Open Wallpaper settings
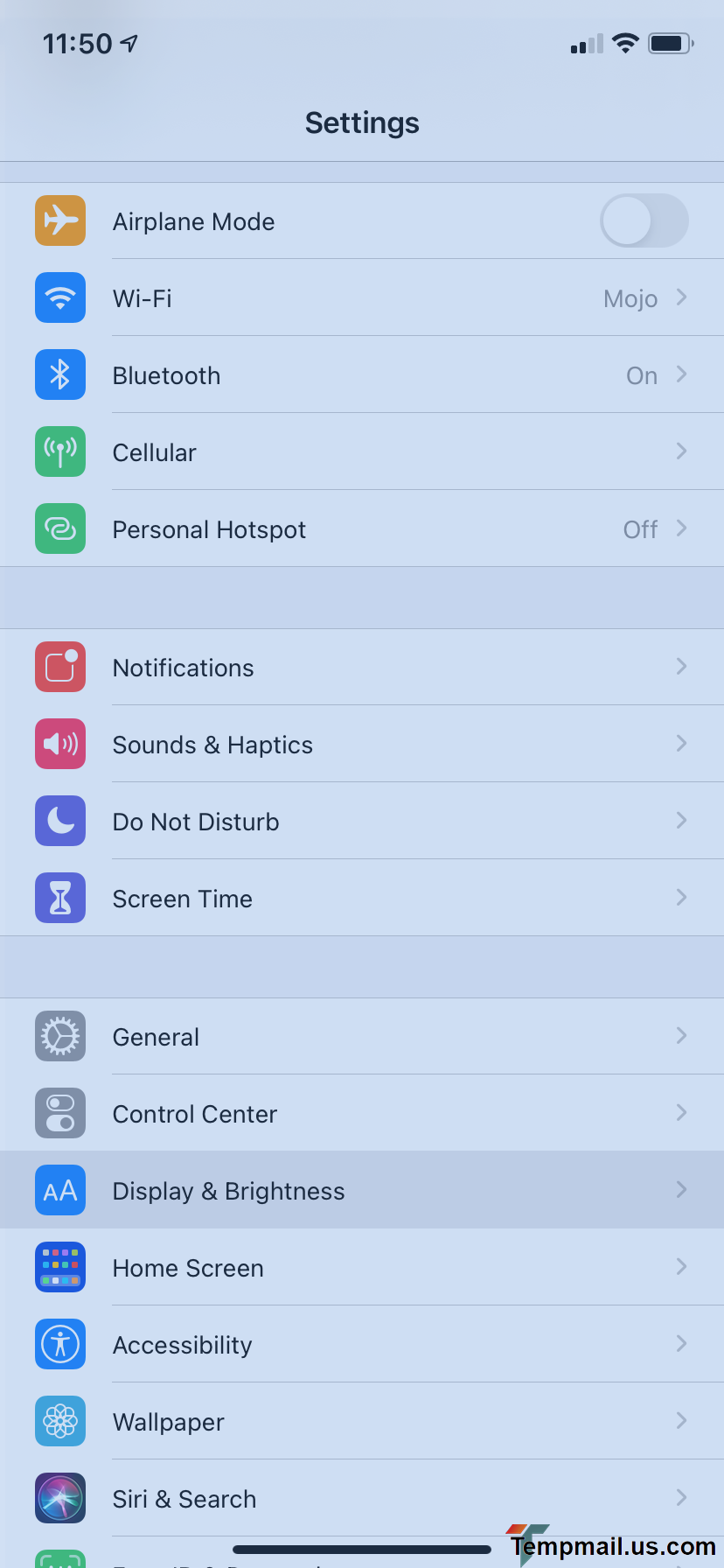 point(362,1422)
